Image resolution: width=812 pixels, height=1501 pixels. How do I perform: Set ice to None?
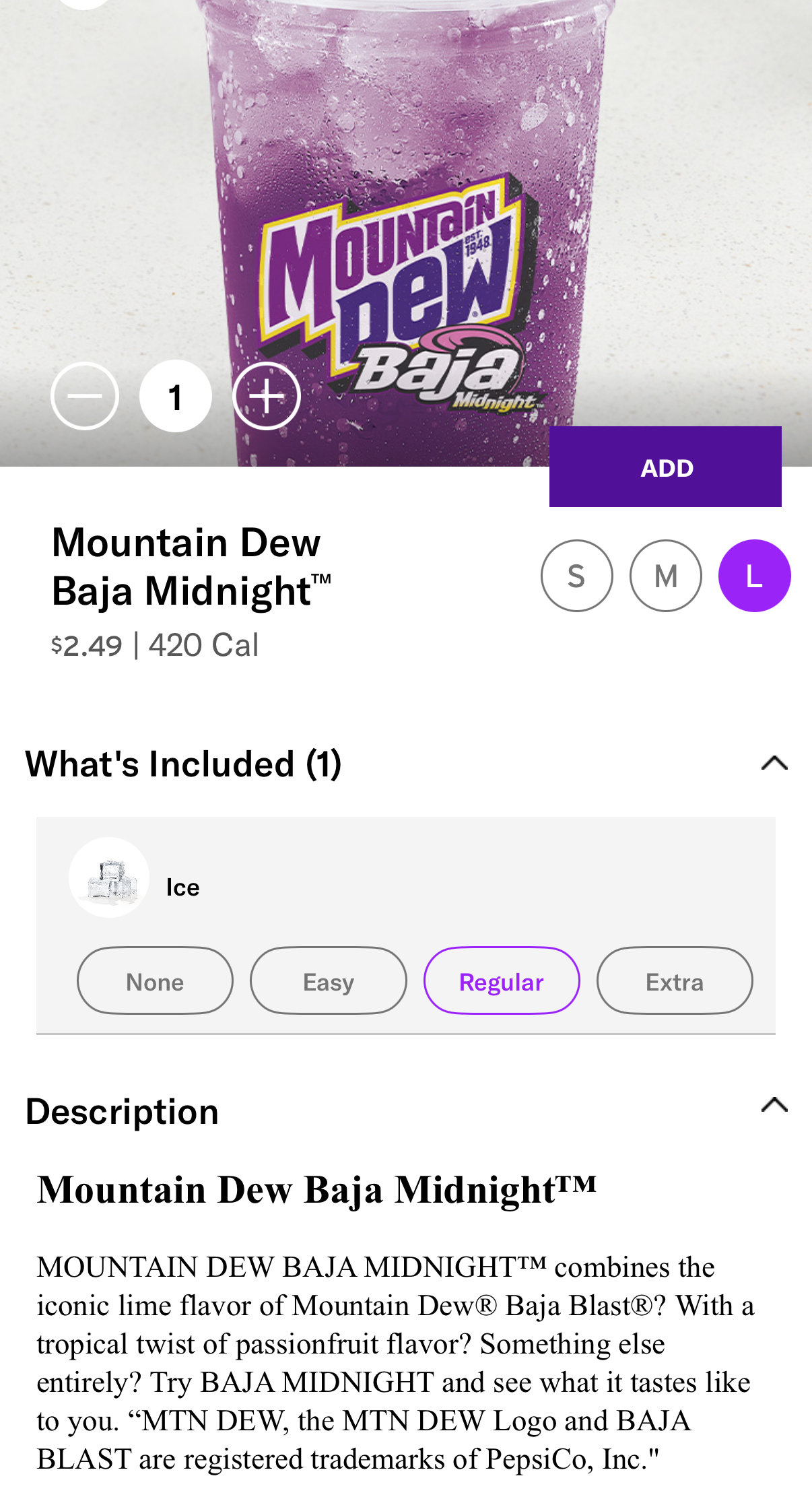pos(155,981)
